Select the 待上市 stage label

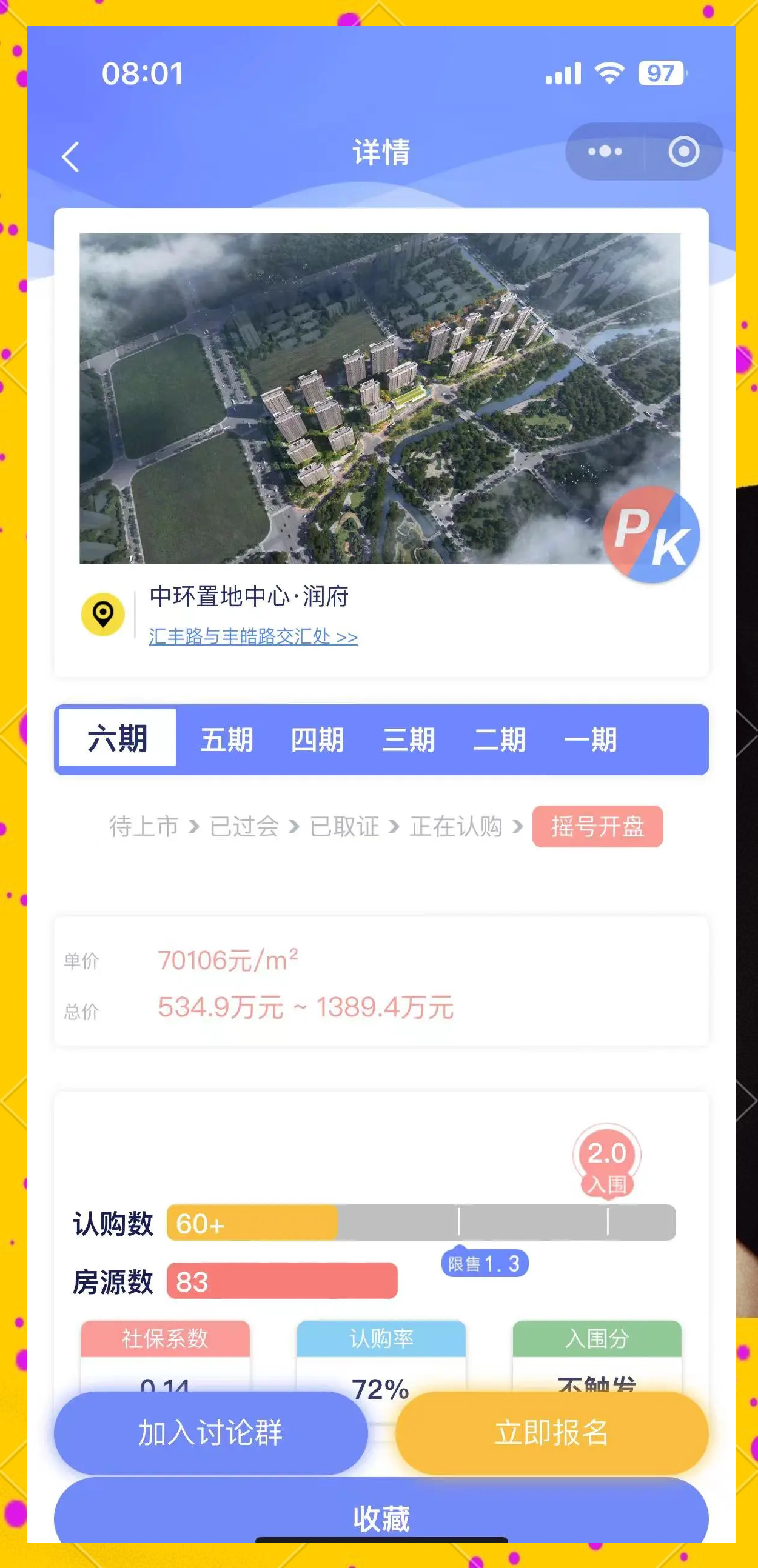coord(144,826)
